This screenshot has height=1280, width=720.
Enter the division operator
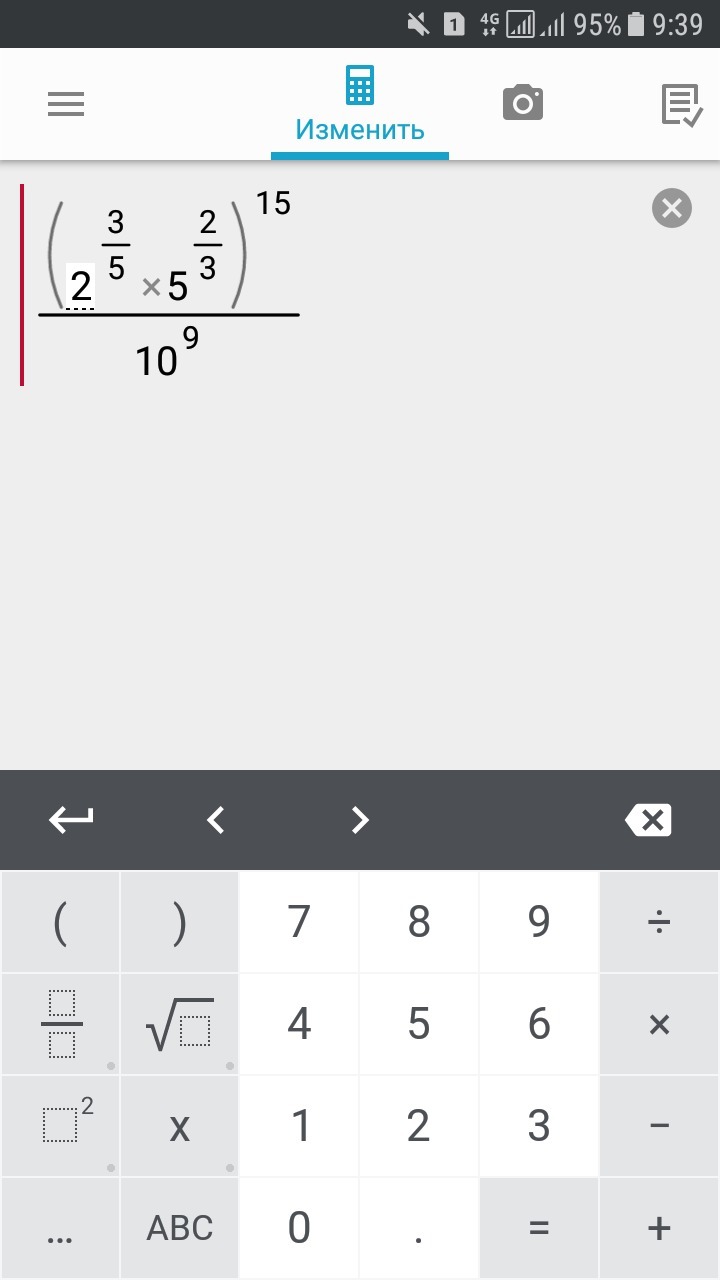pyautogui.click(x=659, y=922)
